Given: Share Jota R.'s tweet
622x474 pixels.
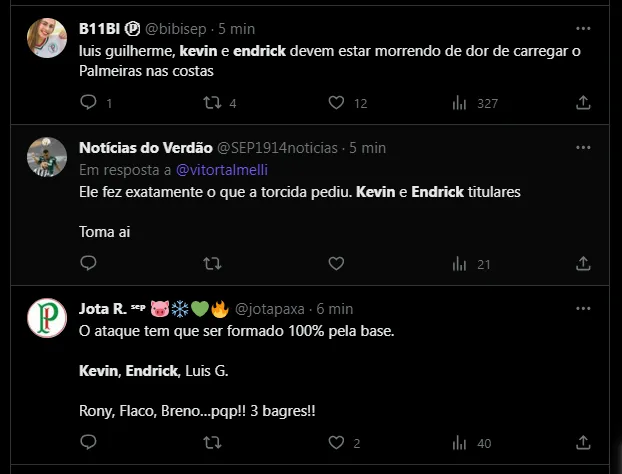Looking at the screenshot, I should tap(584, 442).
